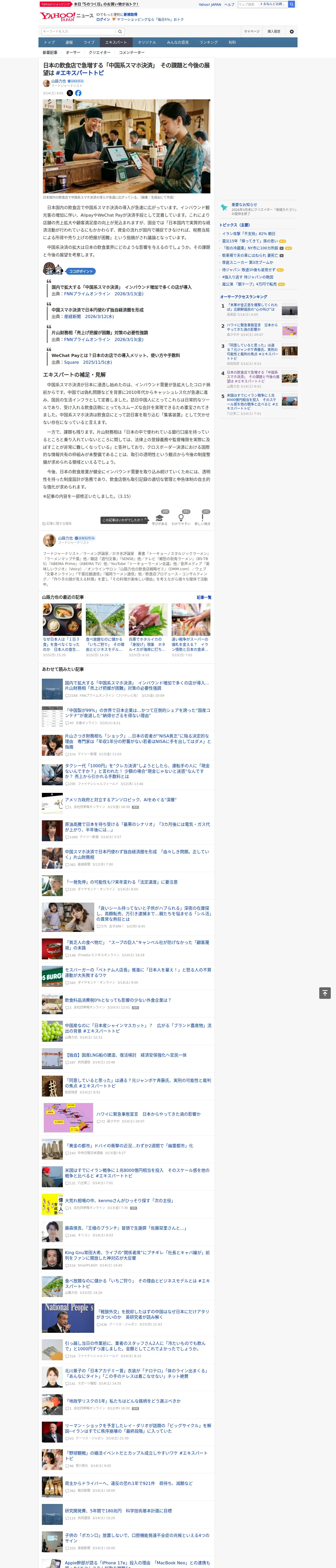The height and width of the screenshot is (1568, 336).
Task: Open the 記事一覧 link
Action: coord(204,598)
